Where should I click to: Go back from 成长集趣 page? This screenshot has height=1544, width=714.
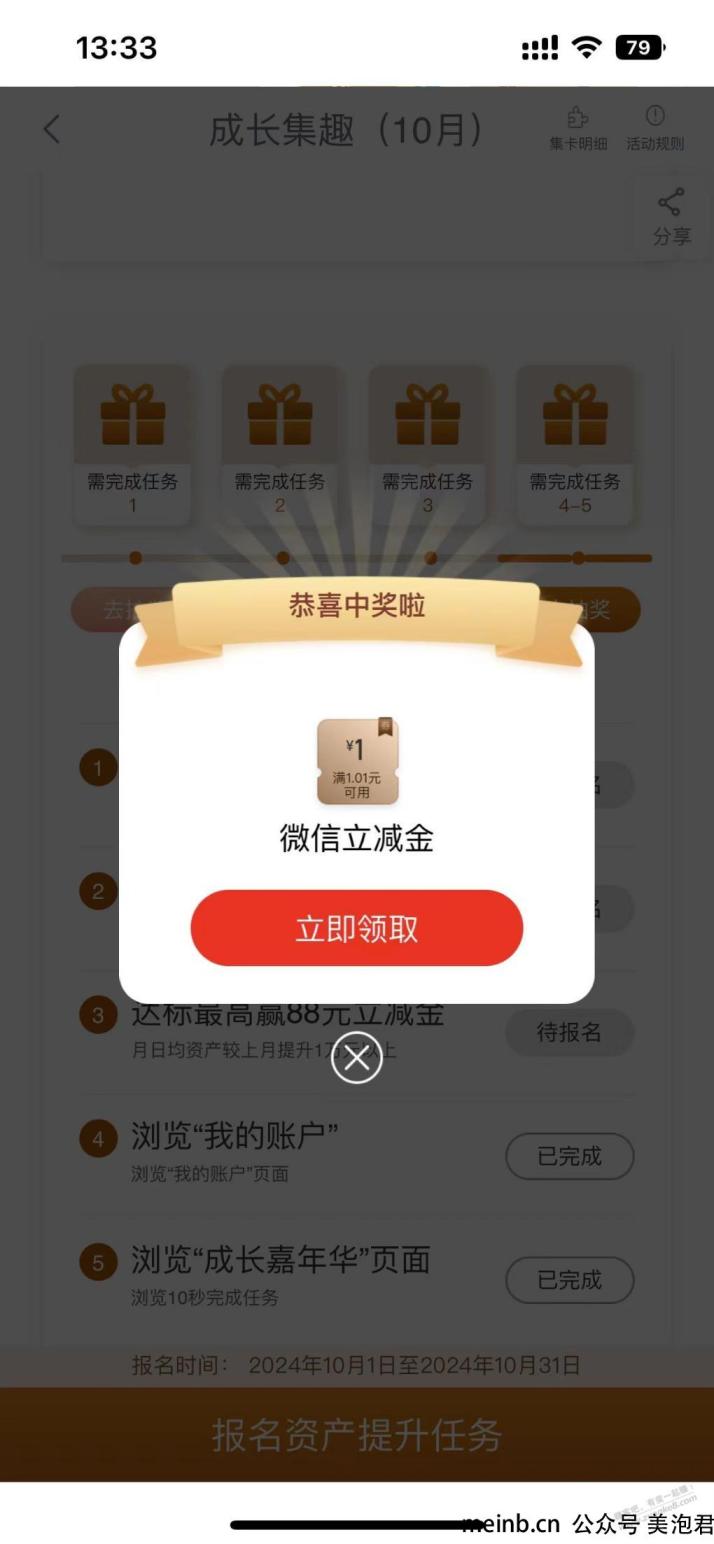click(x=52, y=129)
